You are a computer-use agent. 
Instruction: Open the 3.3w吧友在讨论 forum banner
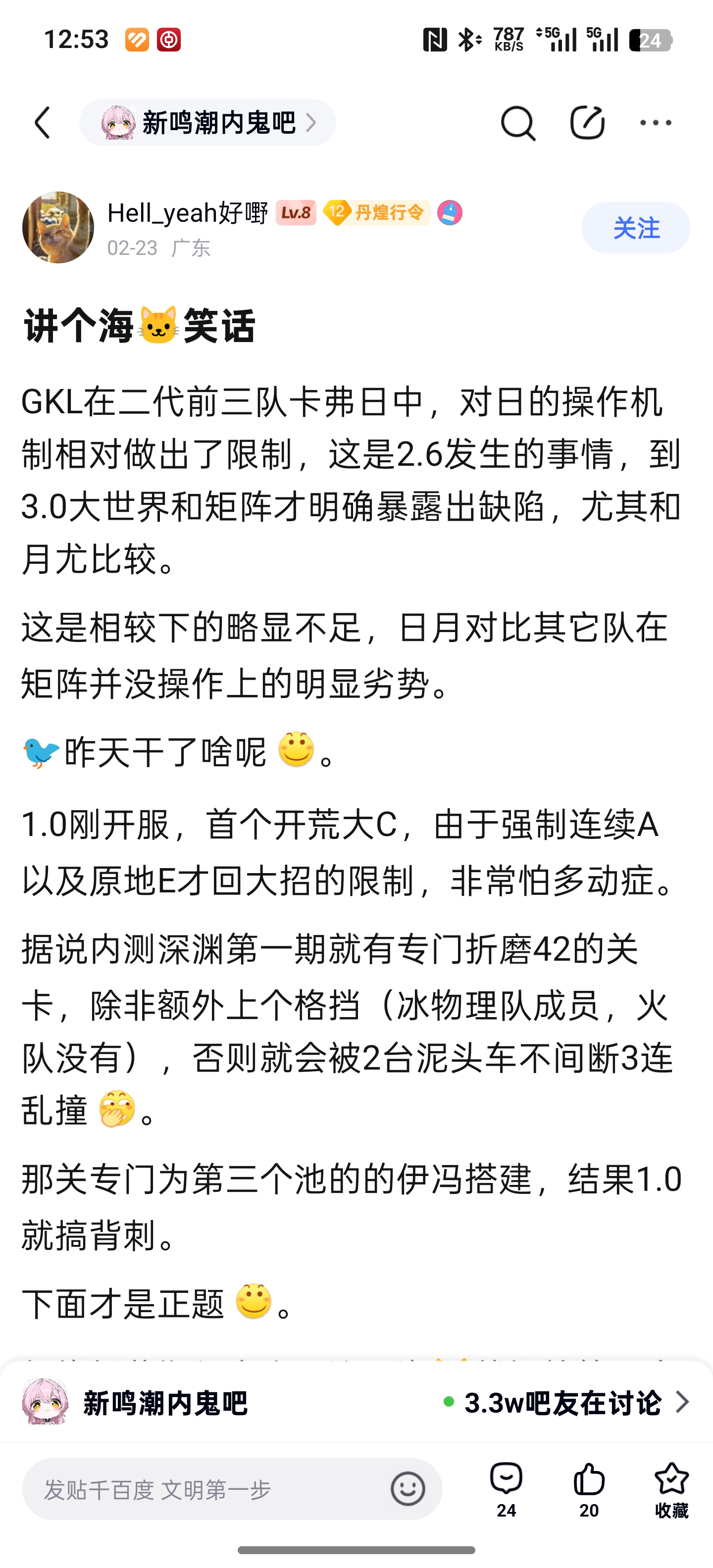[x=356, y=1402]
